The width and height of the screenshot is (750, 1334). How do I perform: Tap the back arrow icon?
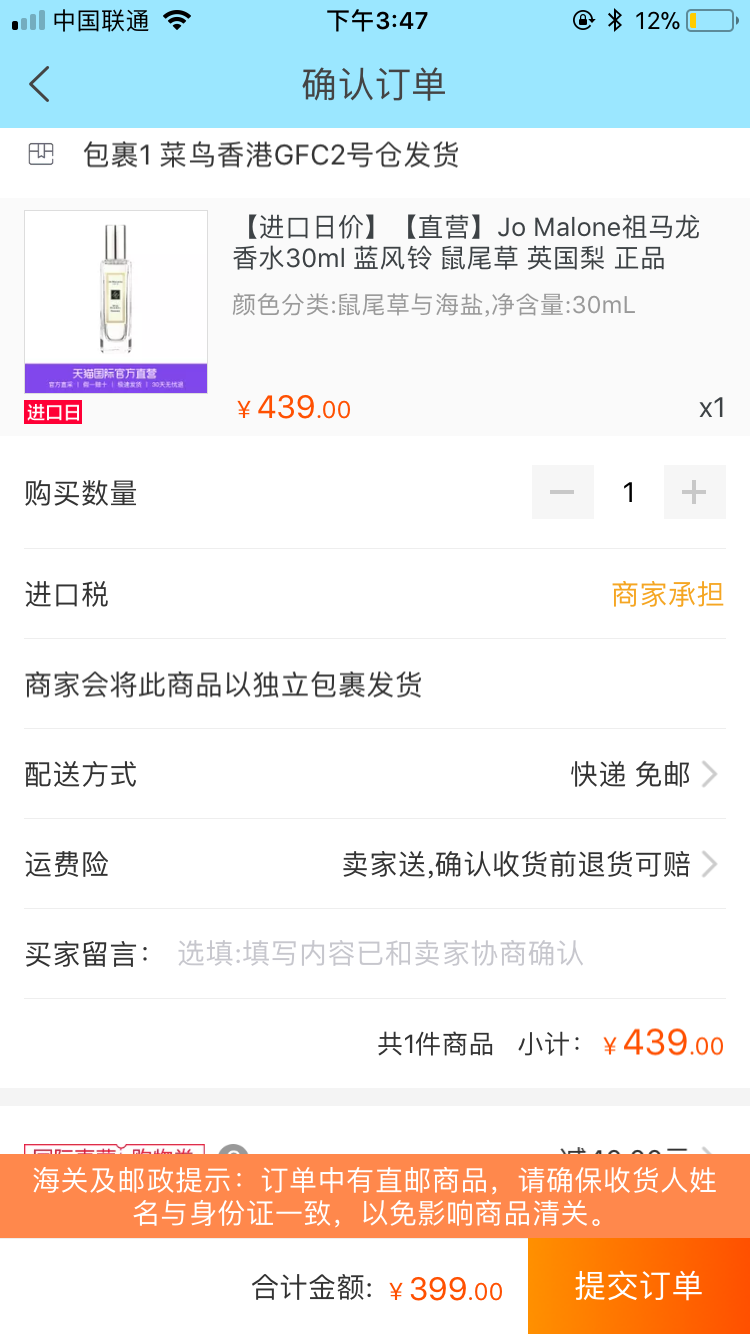point(38,84)
